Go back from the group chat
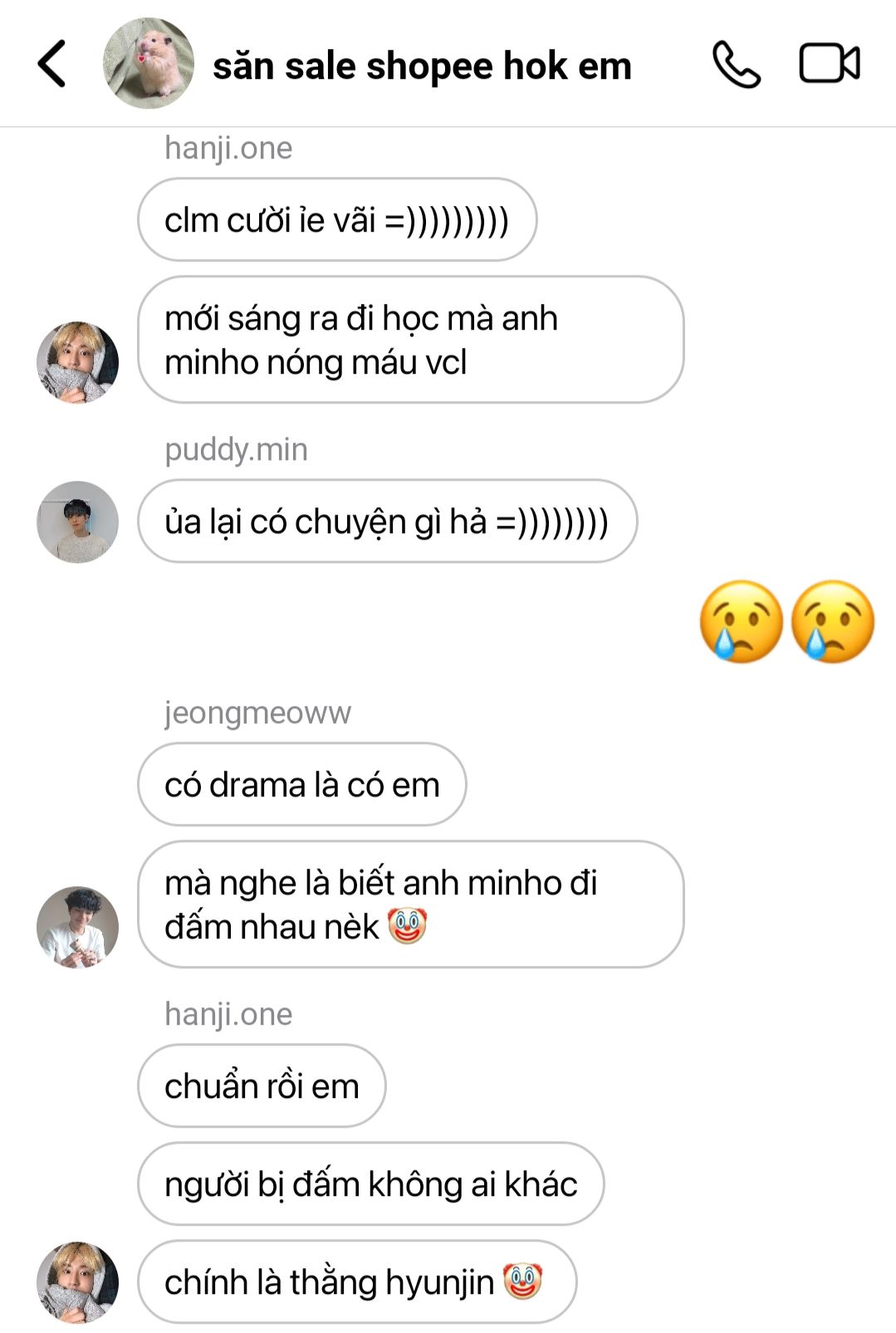The height and width of the screenshot is (1333, 896). click(x=51, y=64)
